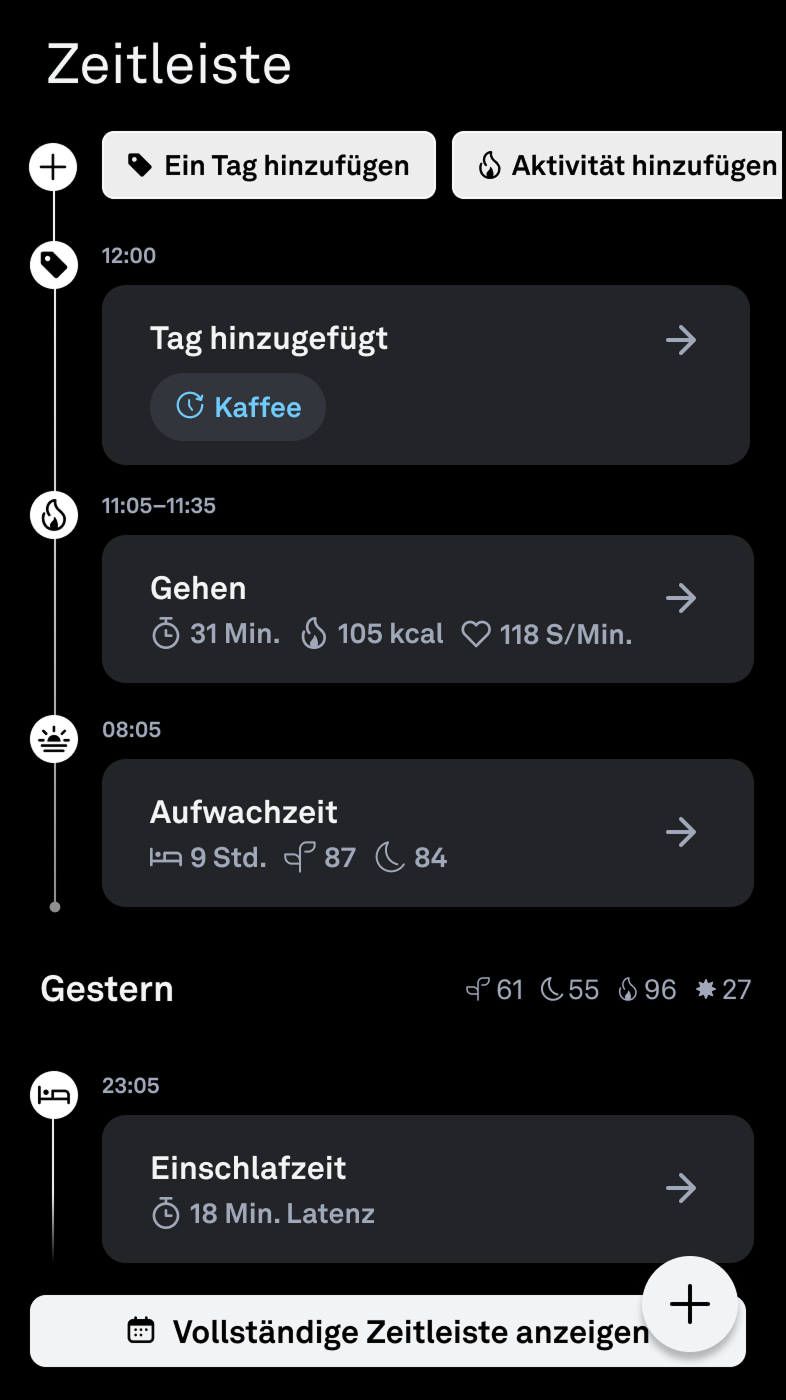
Task: Open the Gehen activity details
Action: coord(427,608)
